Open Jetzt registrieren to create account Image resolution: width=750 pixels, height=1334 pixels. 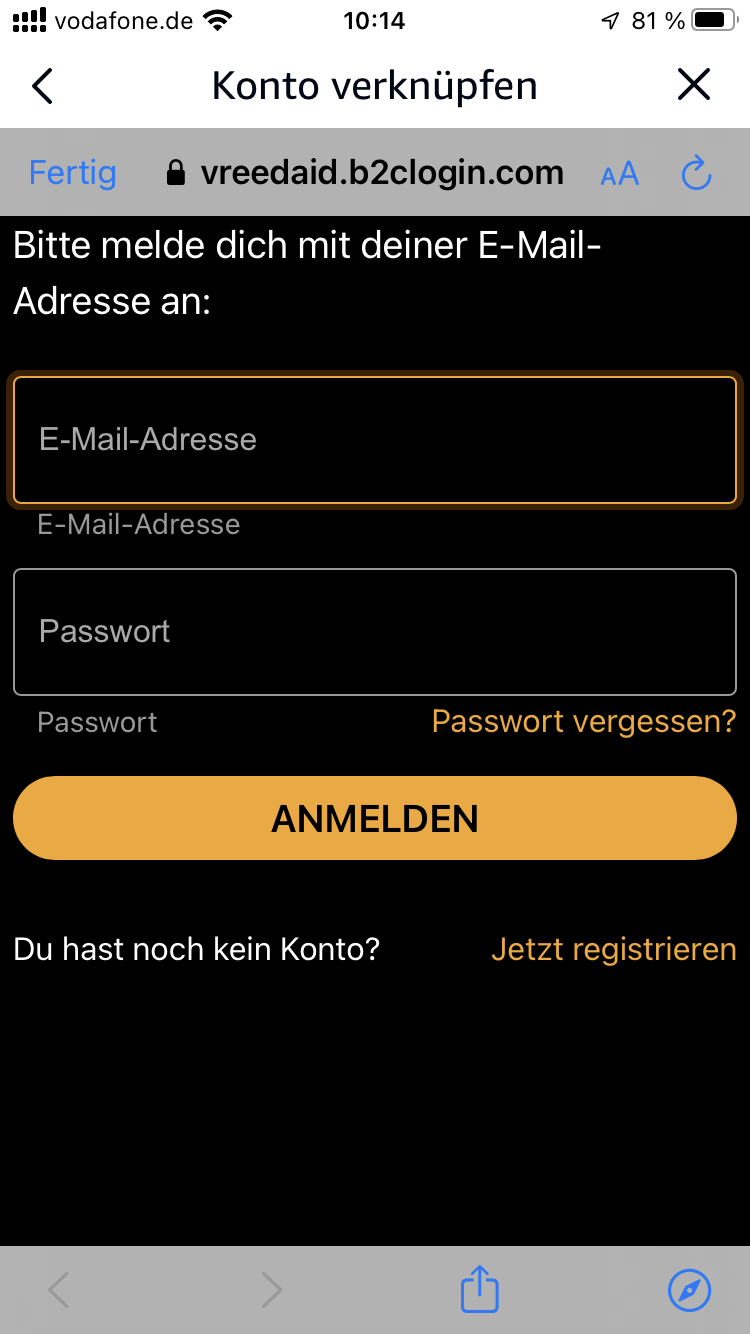(x=613, y=949)
